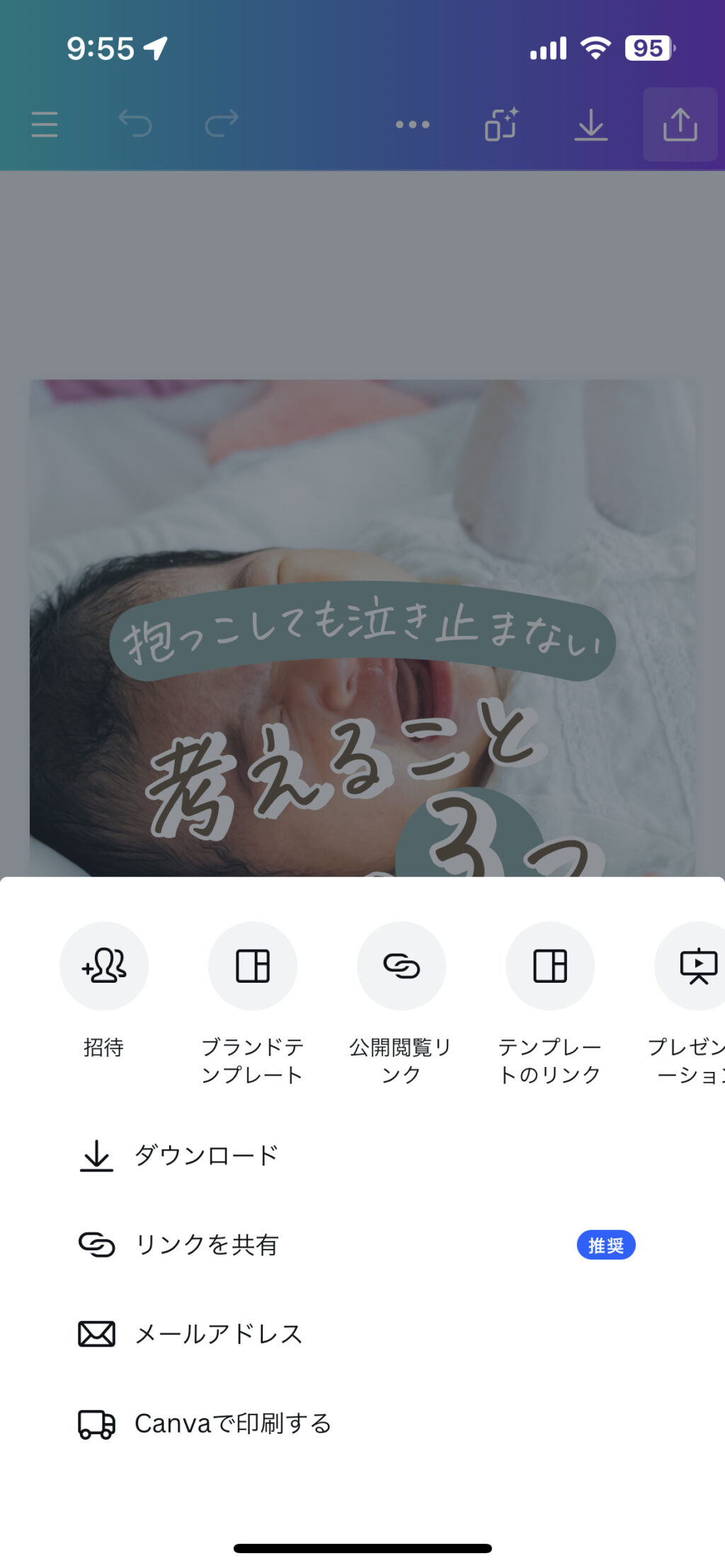Open the メールアドレス sharing option
Screen dimensions: 725x1568
(218, 1334)
